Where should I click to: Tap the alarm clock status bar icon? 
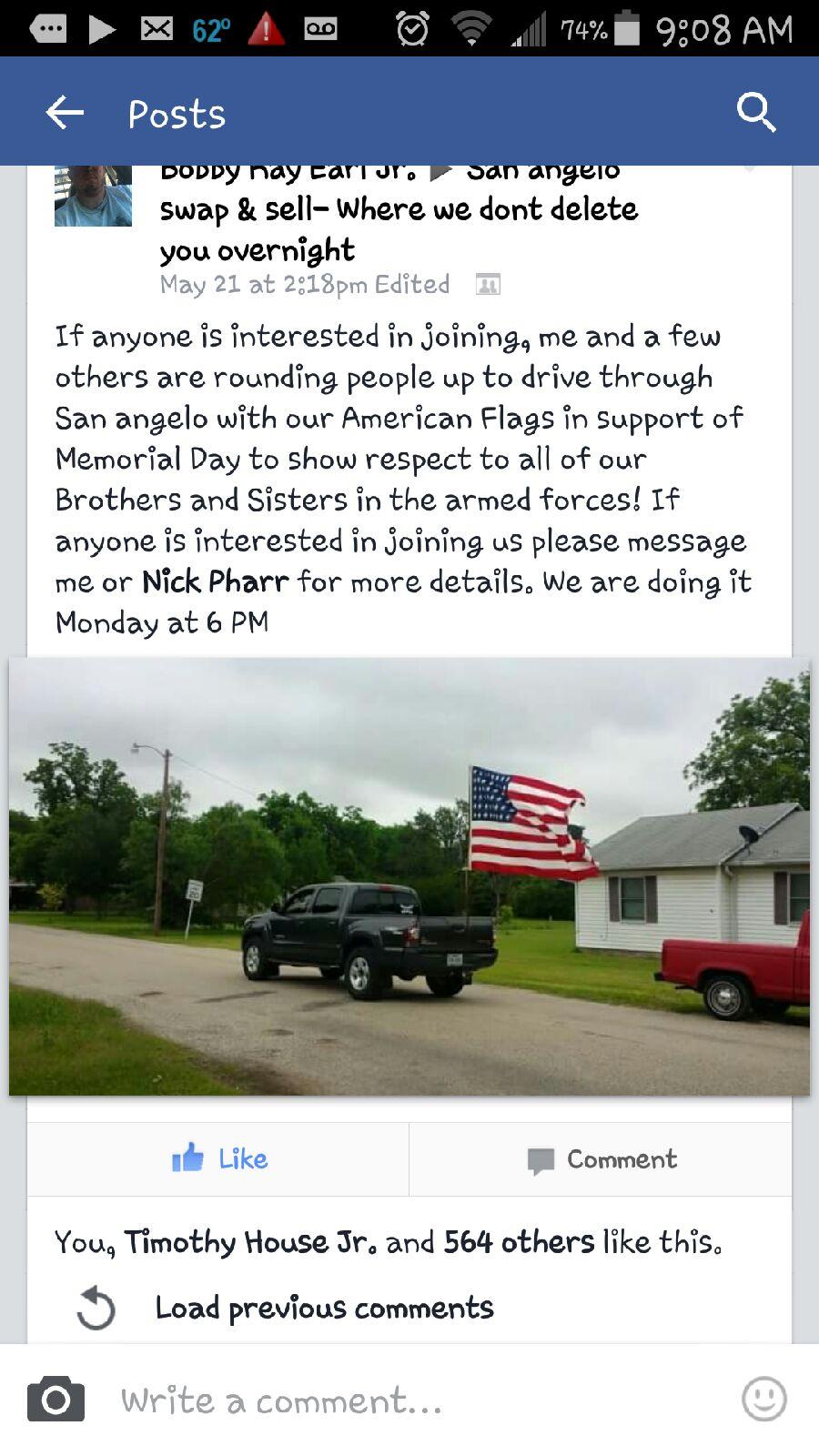(x=410, y=27)
